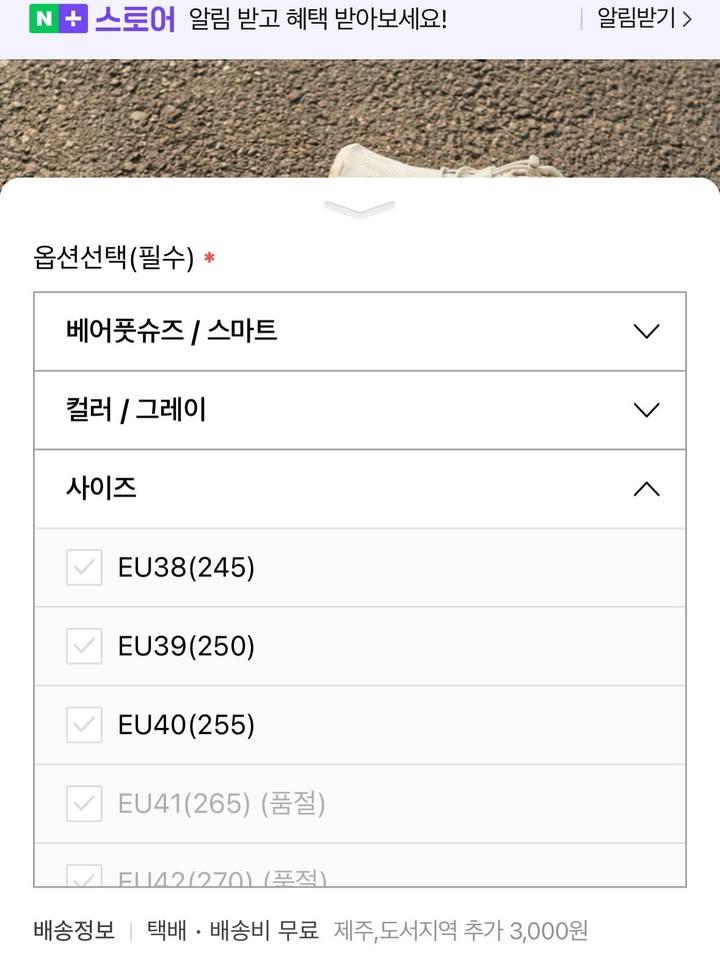
Task: Tap 알림받기 in the store banner
Action: pos(644,18)
